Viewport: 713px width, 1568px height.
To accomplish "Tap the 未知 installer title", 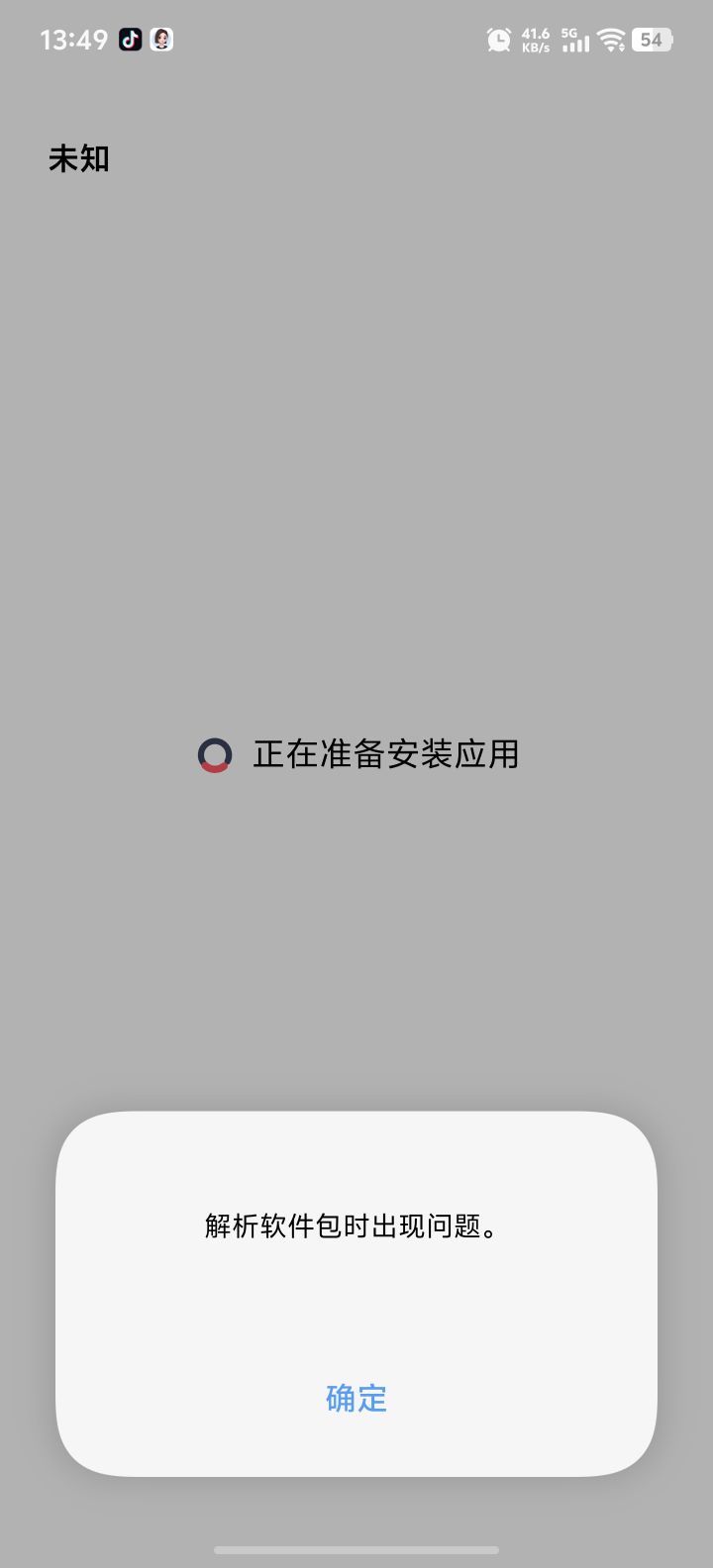I will point(79,157).
